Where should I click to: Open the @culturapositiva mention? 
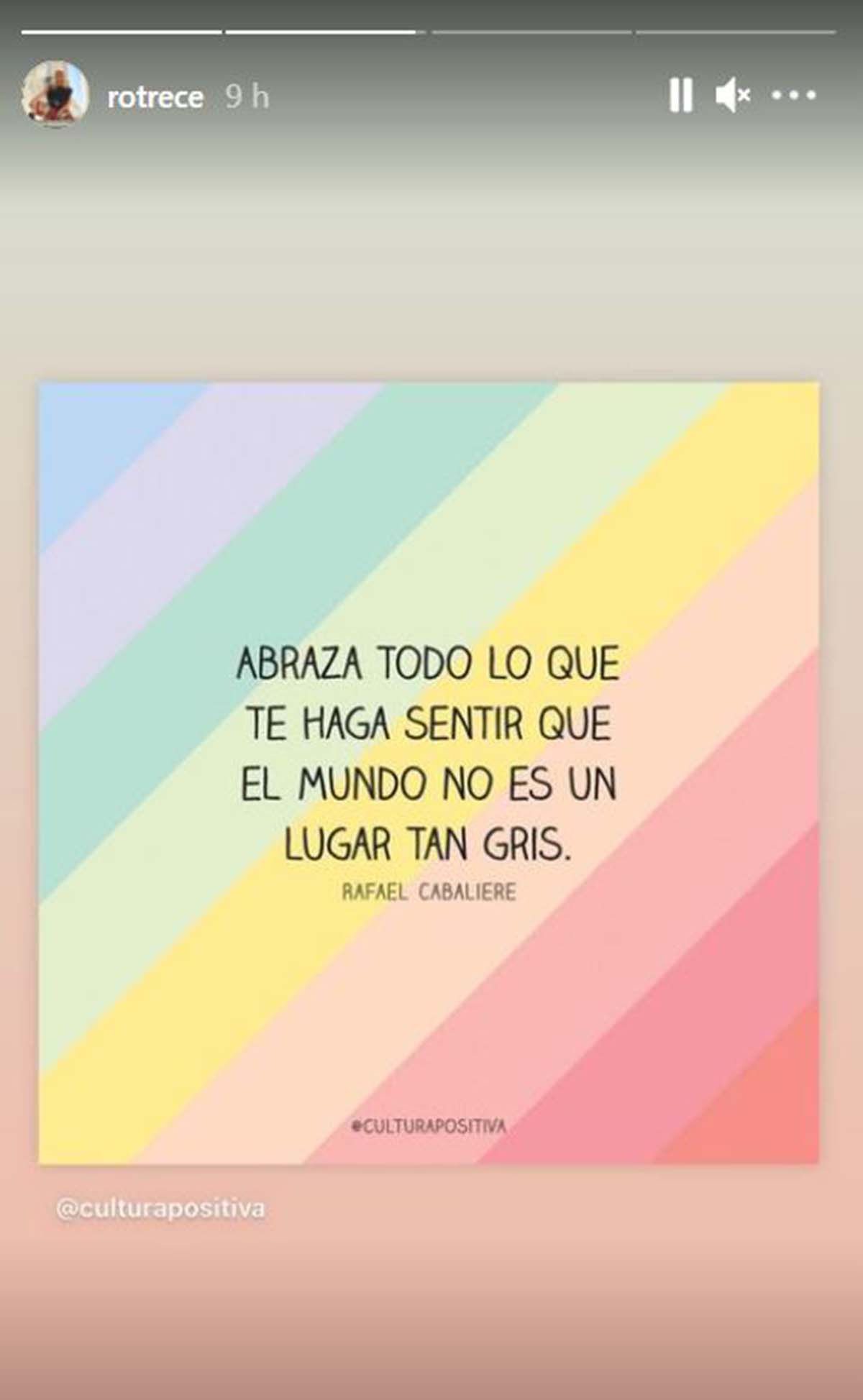[160, 1208]
